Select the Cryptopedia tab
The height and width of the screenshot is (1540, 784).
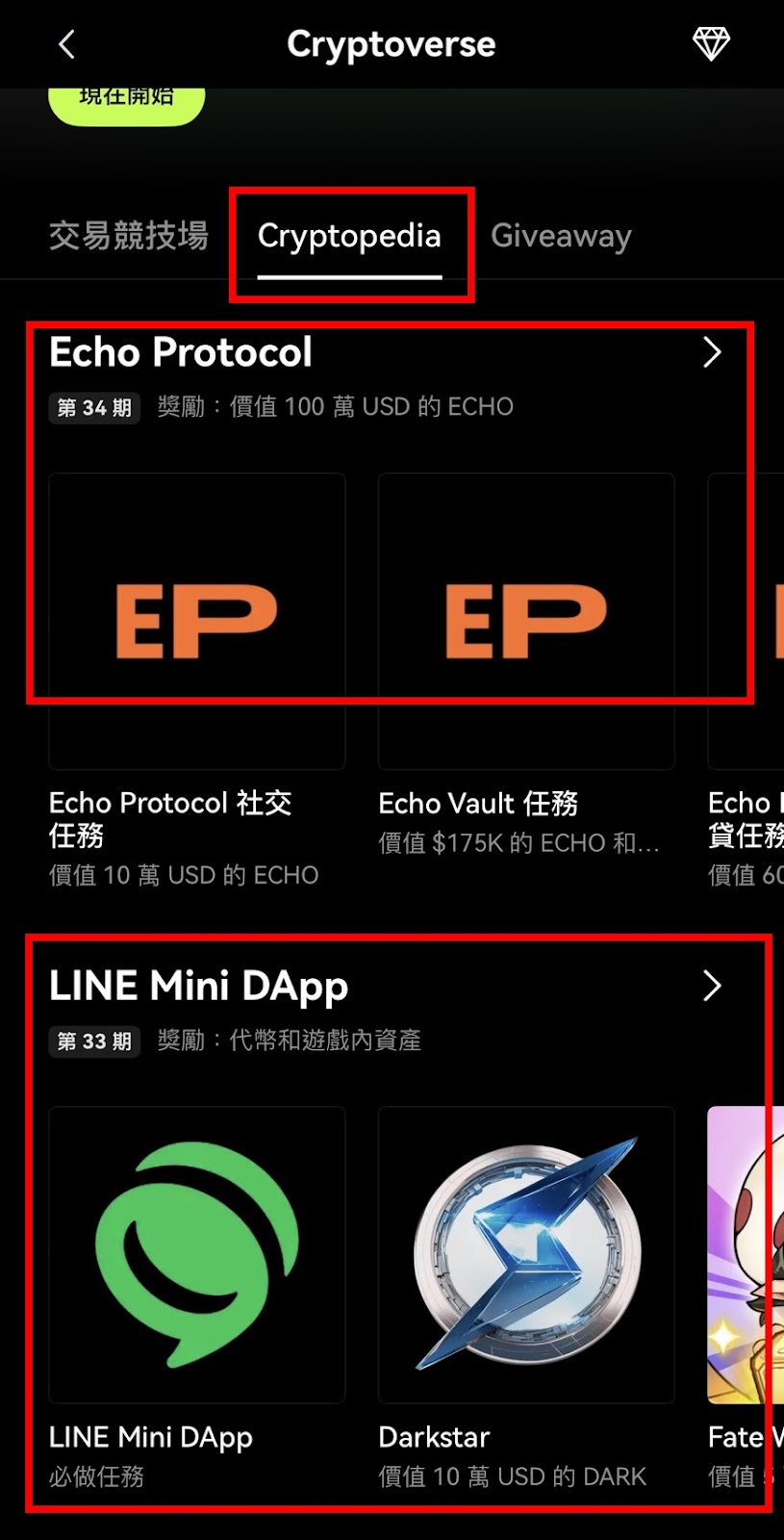349,236
